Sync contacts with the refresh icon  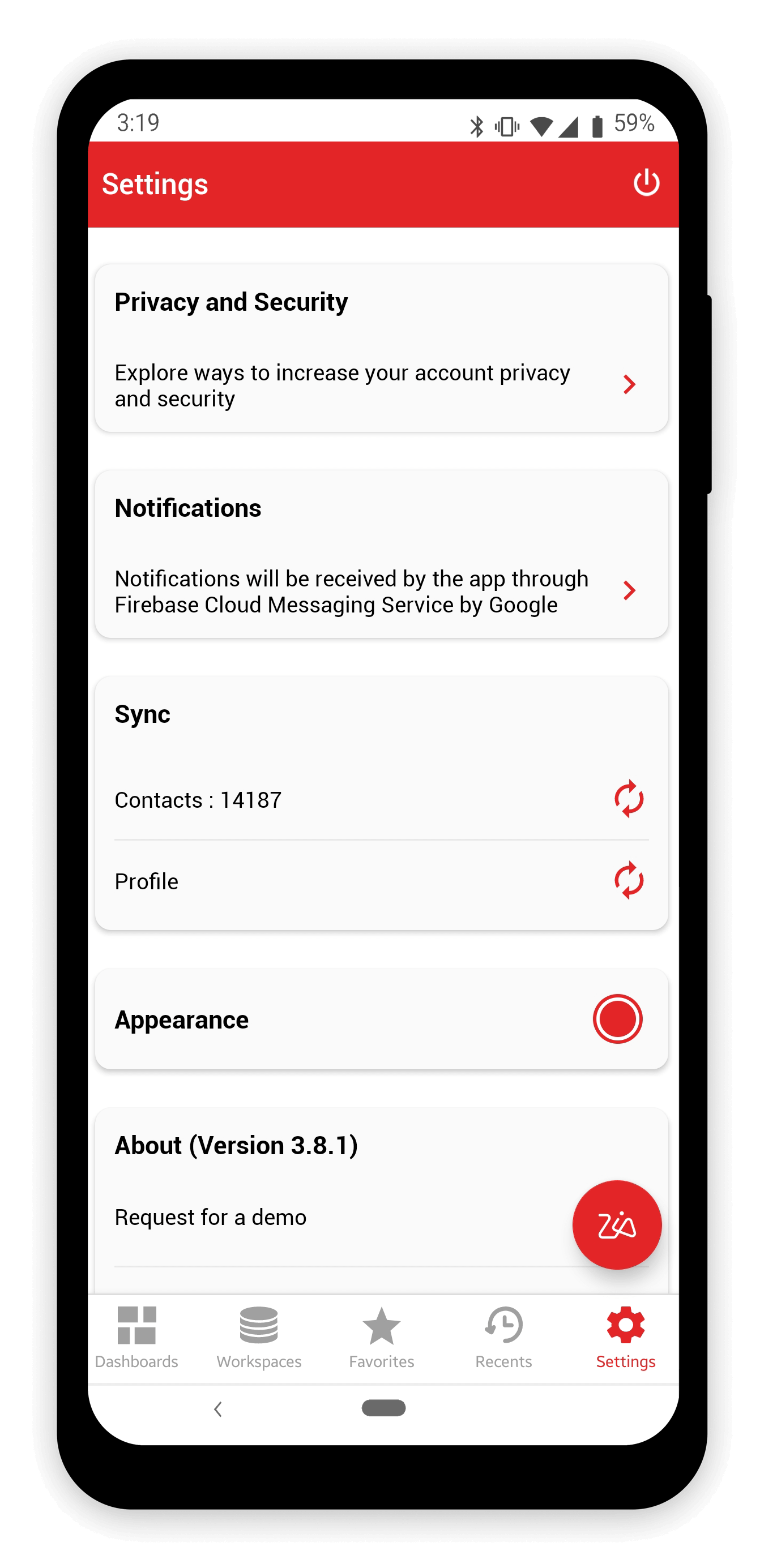coord(629,799)
